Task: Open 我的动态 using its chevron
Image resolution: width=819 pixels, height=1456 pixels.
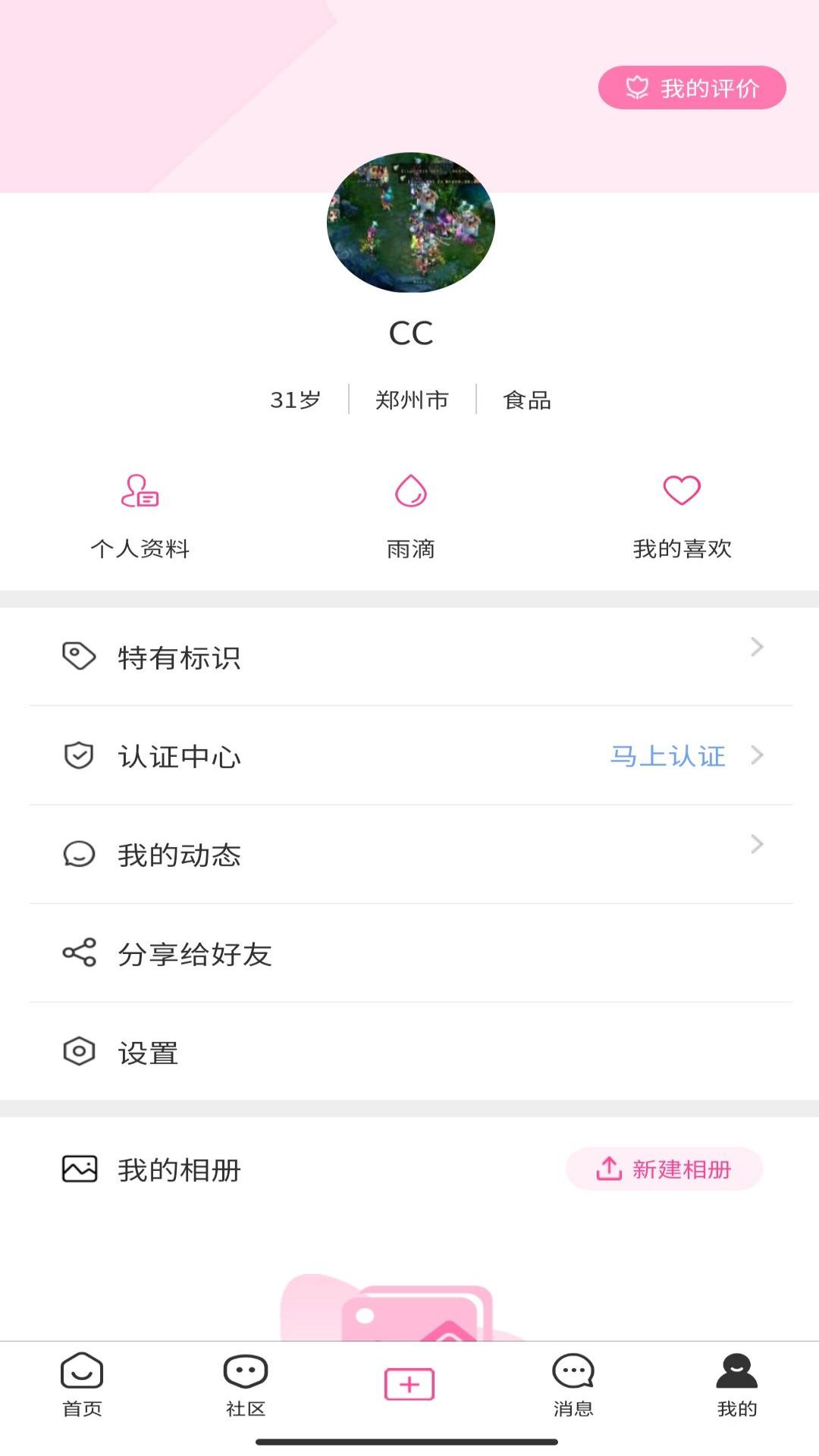Action: pyautogui.click(x=756, y=844)
